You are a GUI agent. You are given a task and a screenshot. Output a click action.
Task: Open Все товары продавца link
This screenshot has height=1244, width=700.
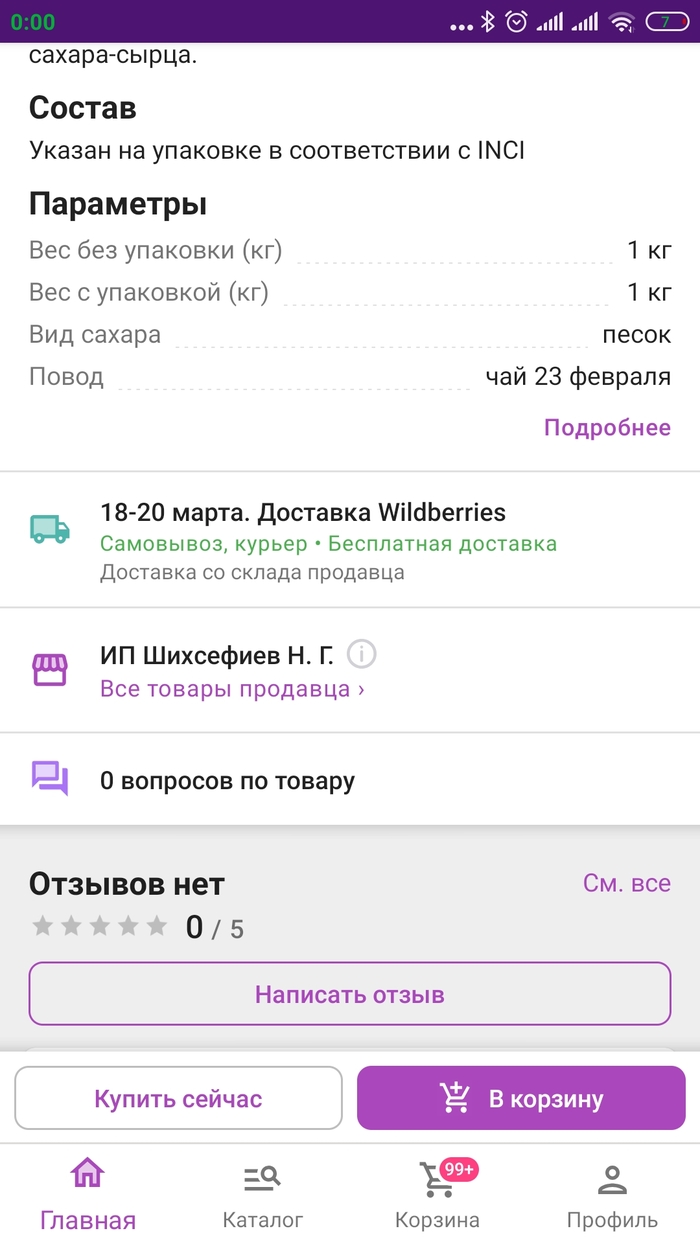(x=232, y=689)
